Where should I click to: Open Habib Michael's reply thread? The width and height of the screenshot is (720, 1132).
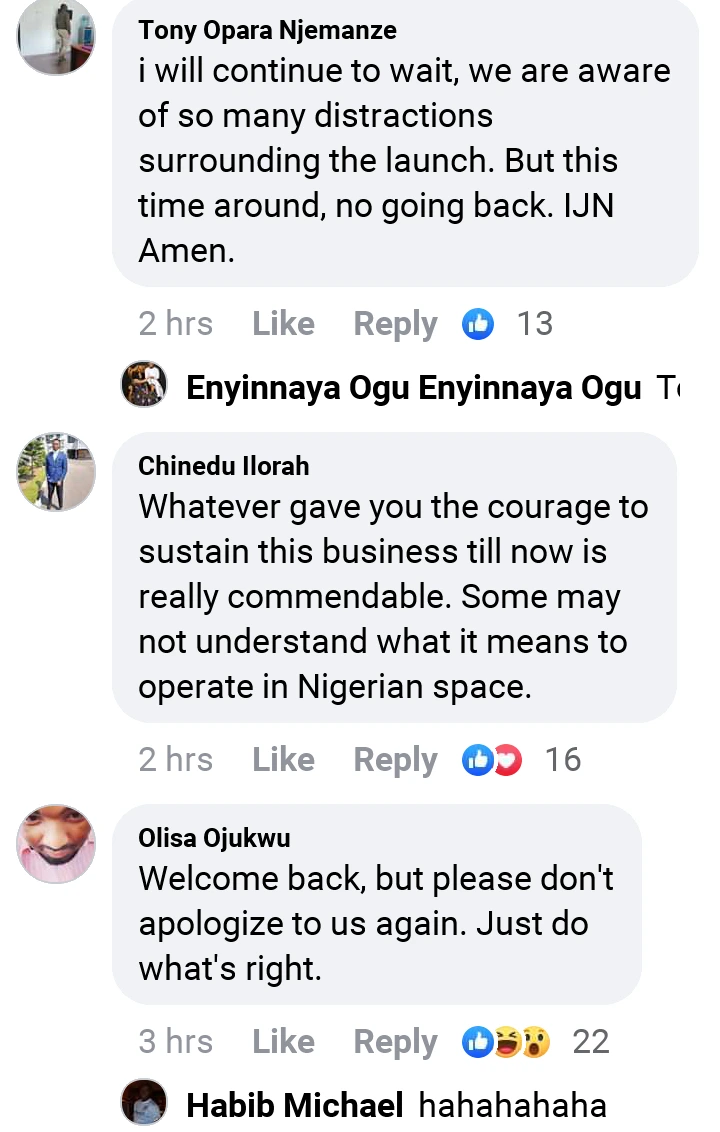point(396,1106)
